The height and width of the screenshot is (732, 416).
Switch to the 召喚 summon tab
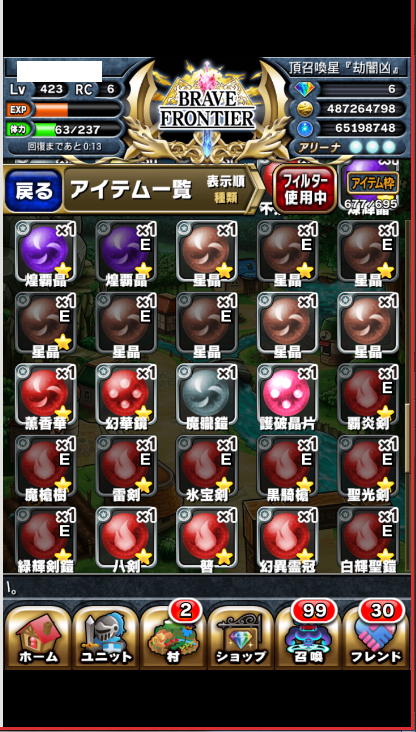308,637
